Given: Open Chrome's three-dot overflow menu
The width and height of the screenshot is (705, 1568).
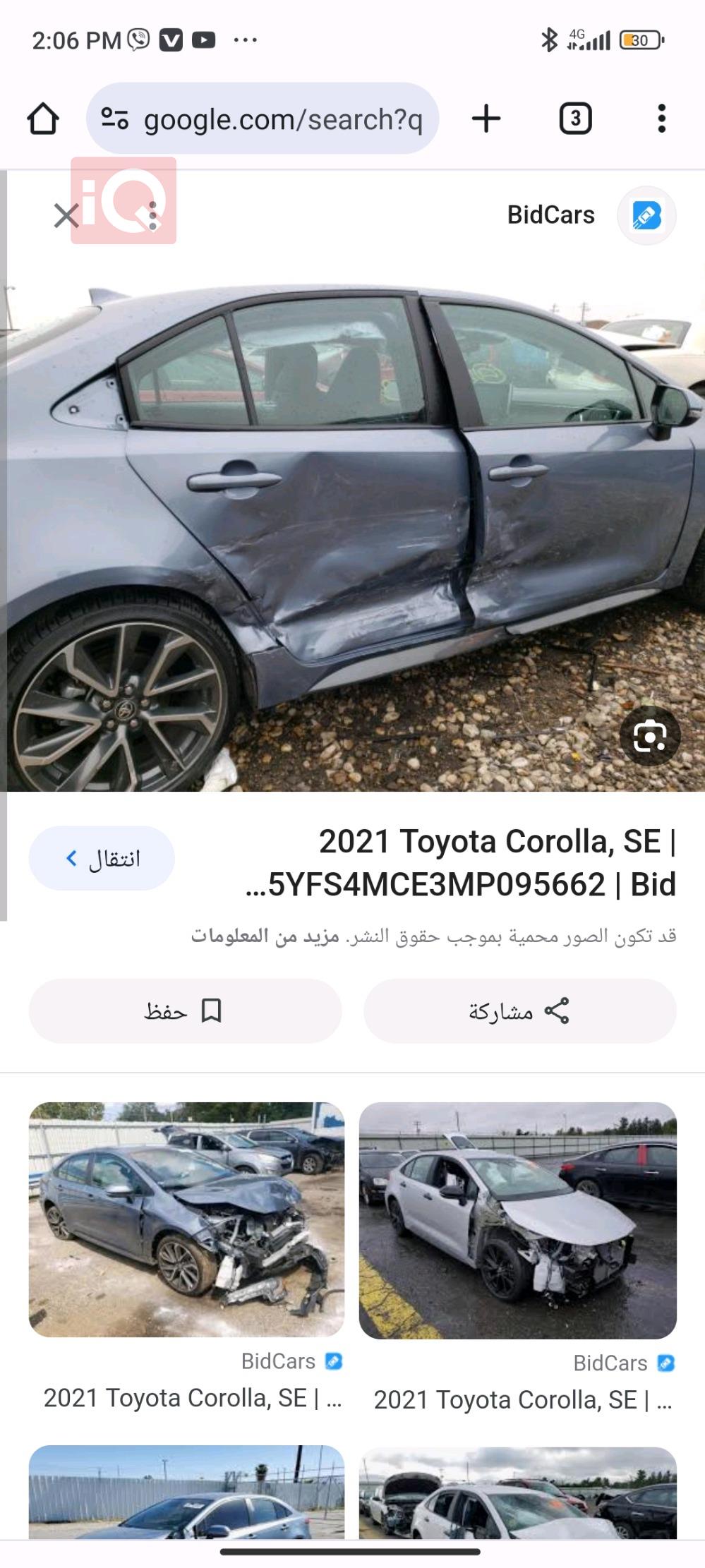Looking at the screenshot, I should (x=661, y=119).
